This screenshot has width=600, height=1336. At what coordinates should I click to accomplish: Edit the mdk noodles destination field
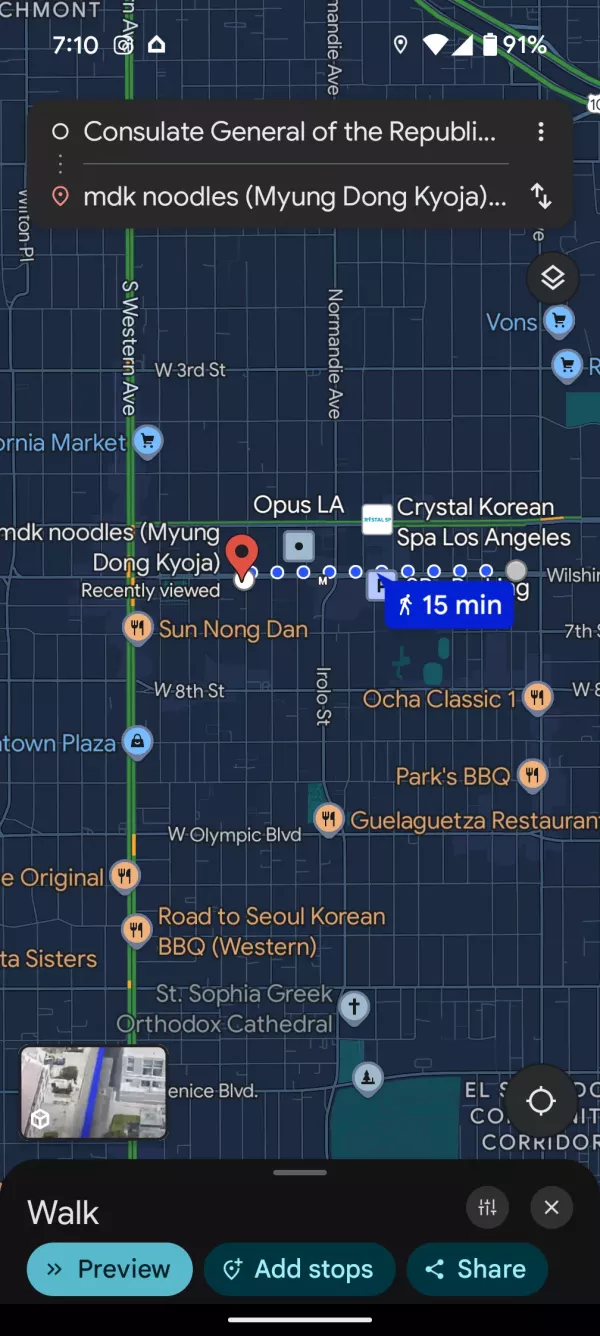pyautogui.click(x=293, y=197)
